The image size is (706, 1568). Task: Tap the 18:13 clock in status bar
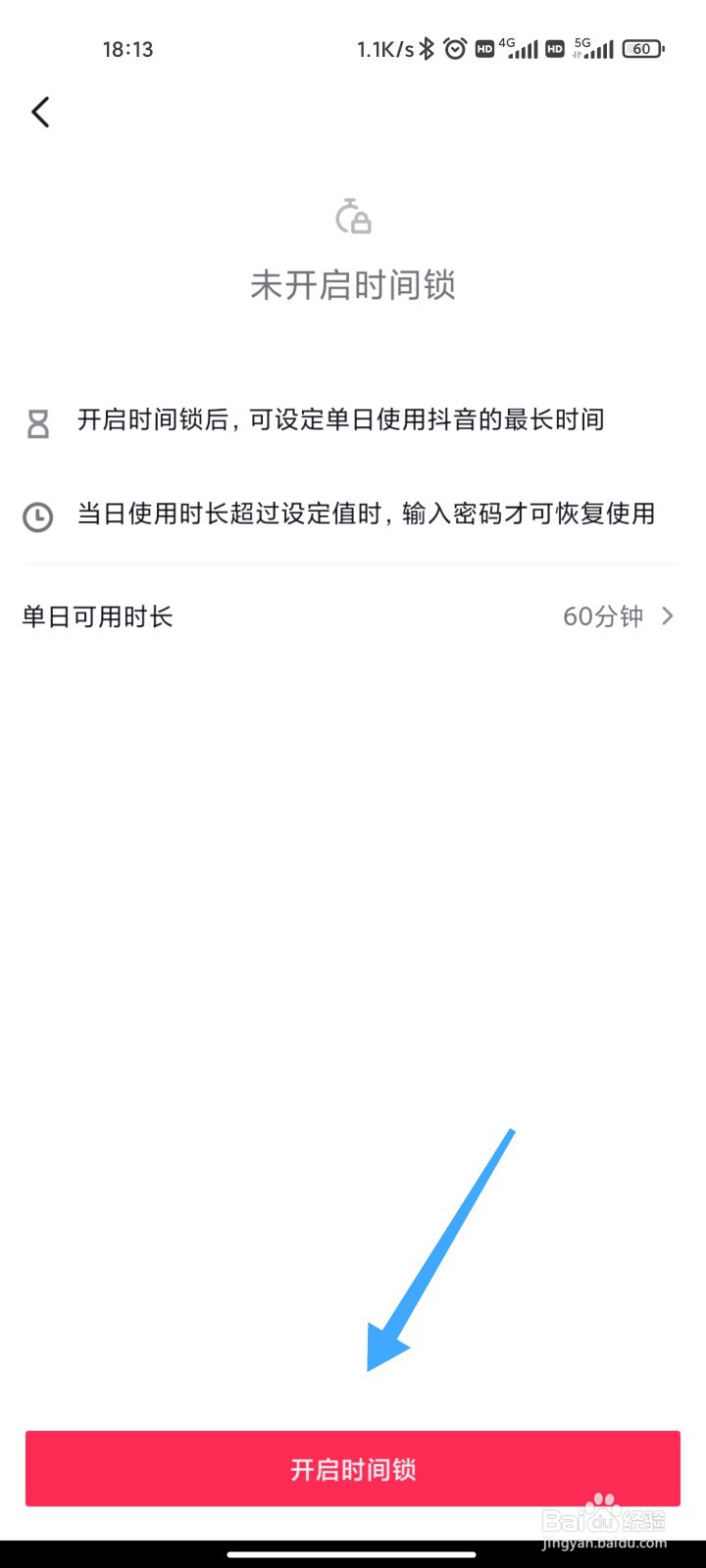pos(128,48)
